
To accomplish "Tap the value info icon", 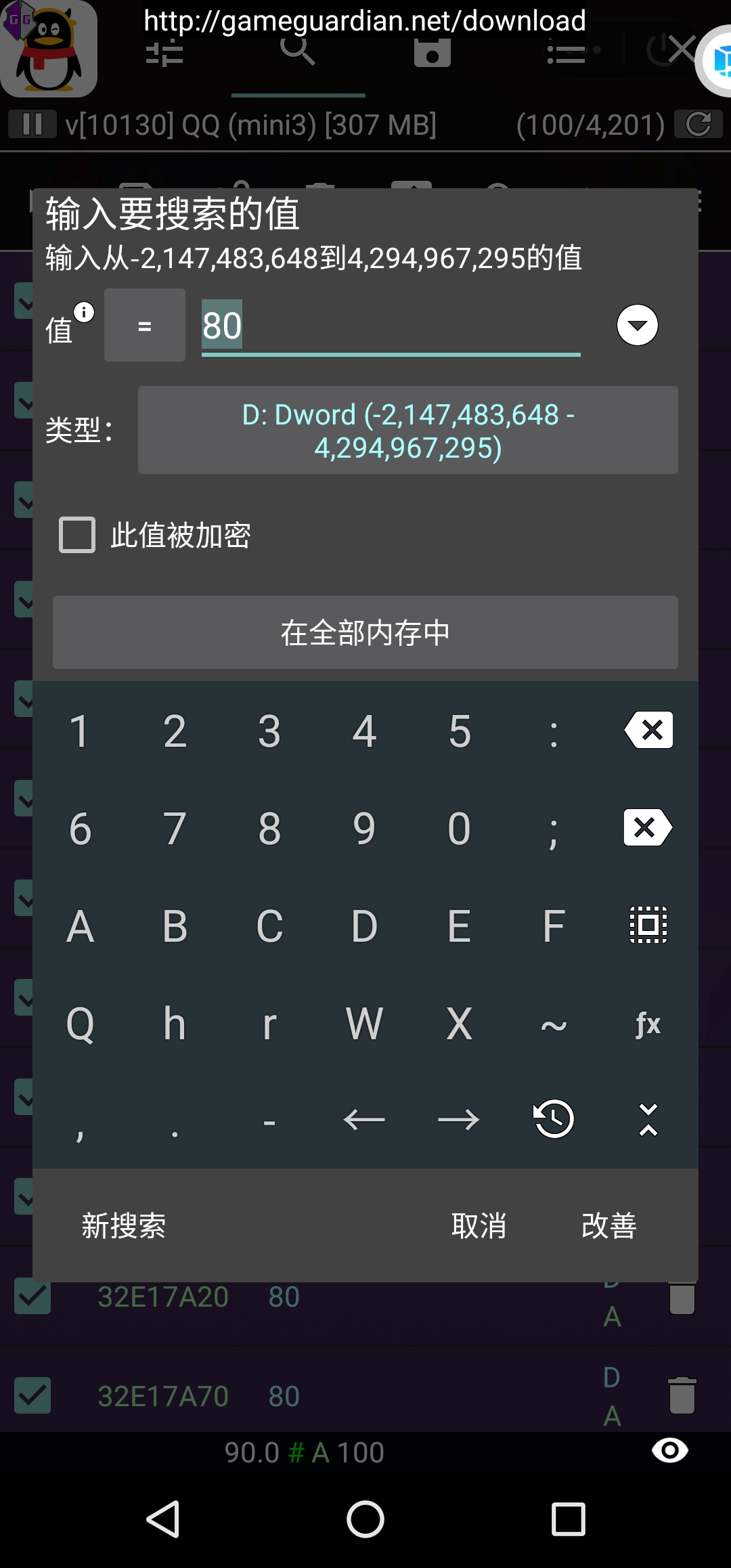I will [x=84, y=312].
